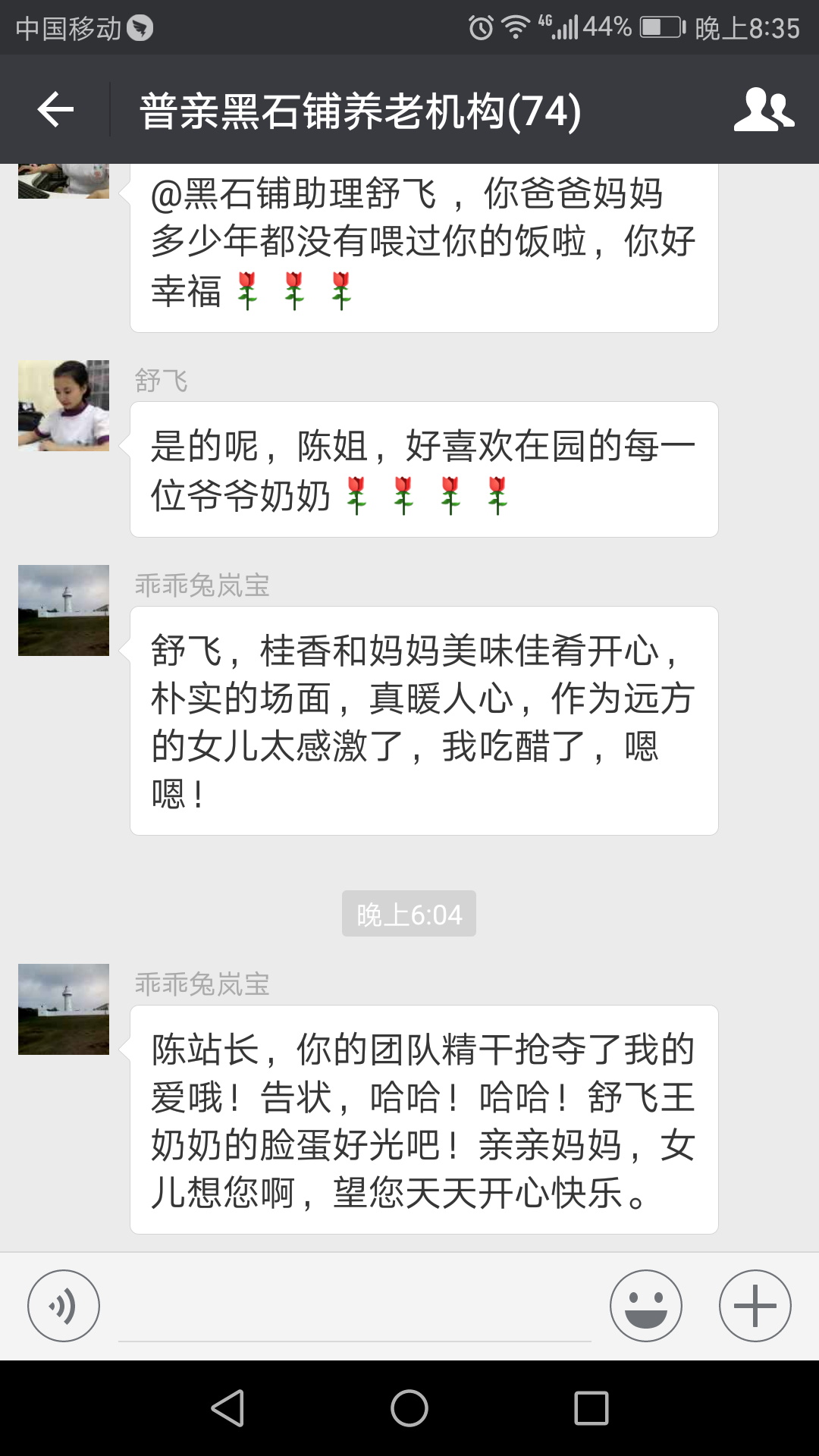819x1456 pixels.
Task: Go back from the group chat
Action: click(55, 110)
